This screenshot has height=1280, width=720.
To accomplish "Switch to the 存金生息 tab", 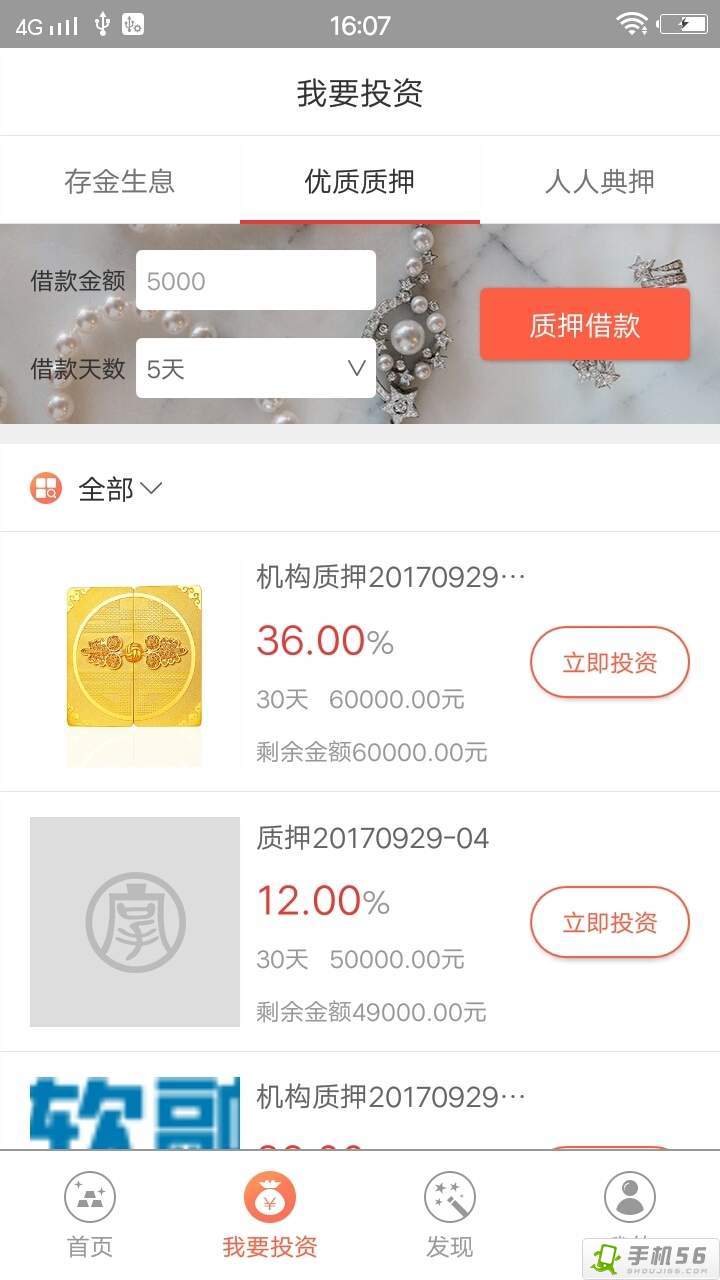I will tap(120, 181).
